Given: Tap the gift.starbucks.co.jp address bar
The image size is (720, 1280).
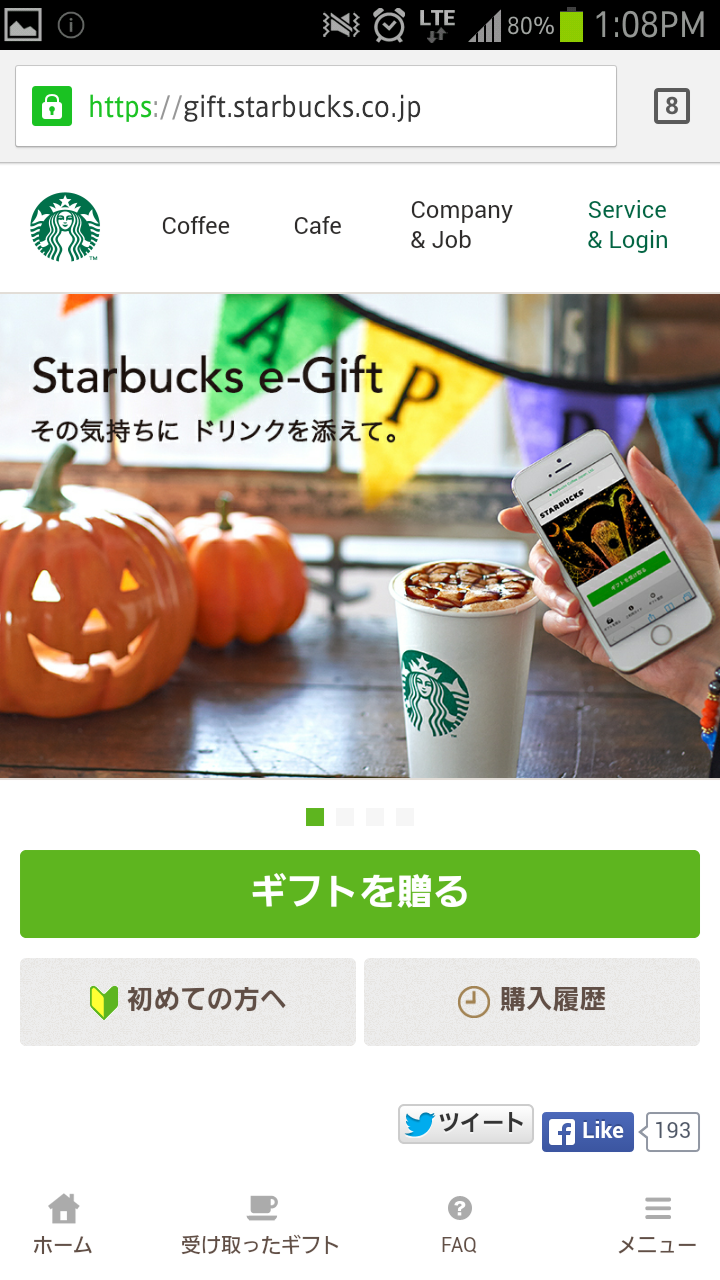Looking at the screenshot, I should click(x=316, y=106).
